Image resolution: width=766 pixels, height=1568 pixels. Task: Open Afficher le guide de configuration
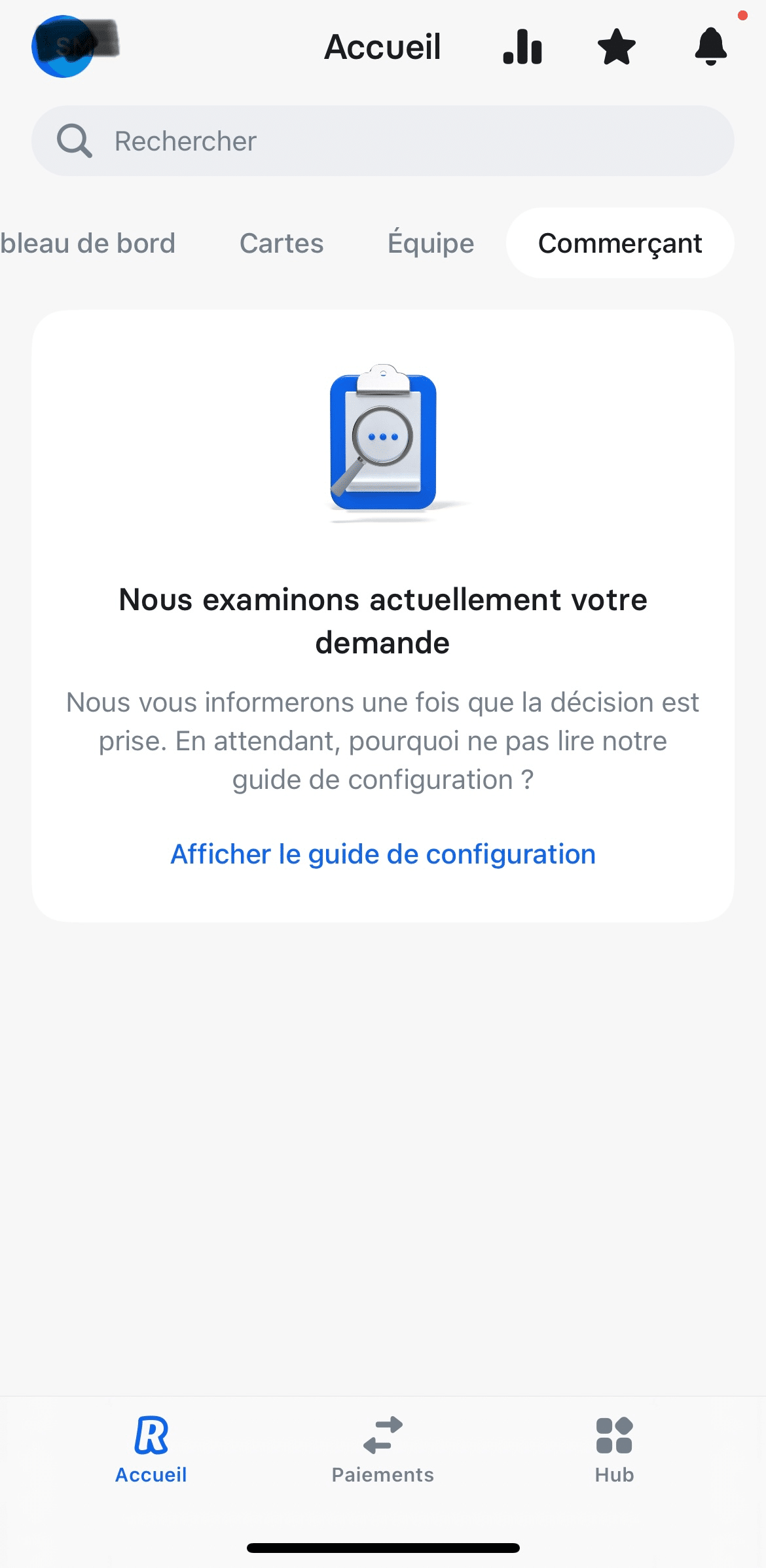coord(383,853)
